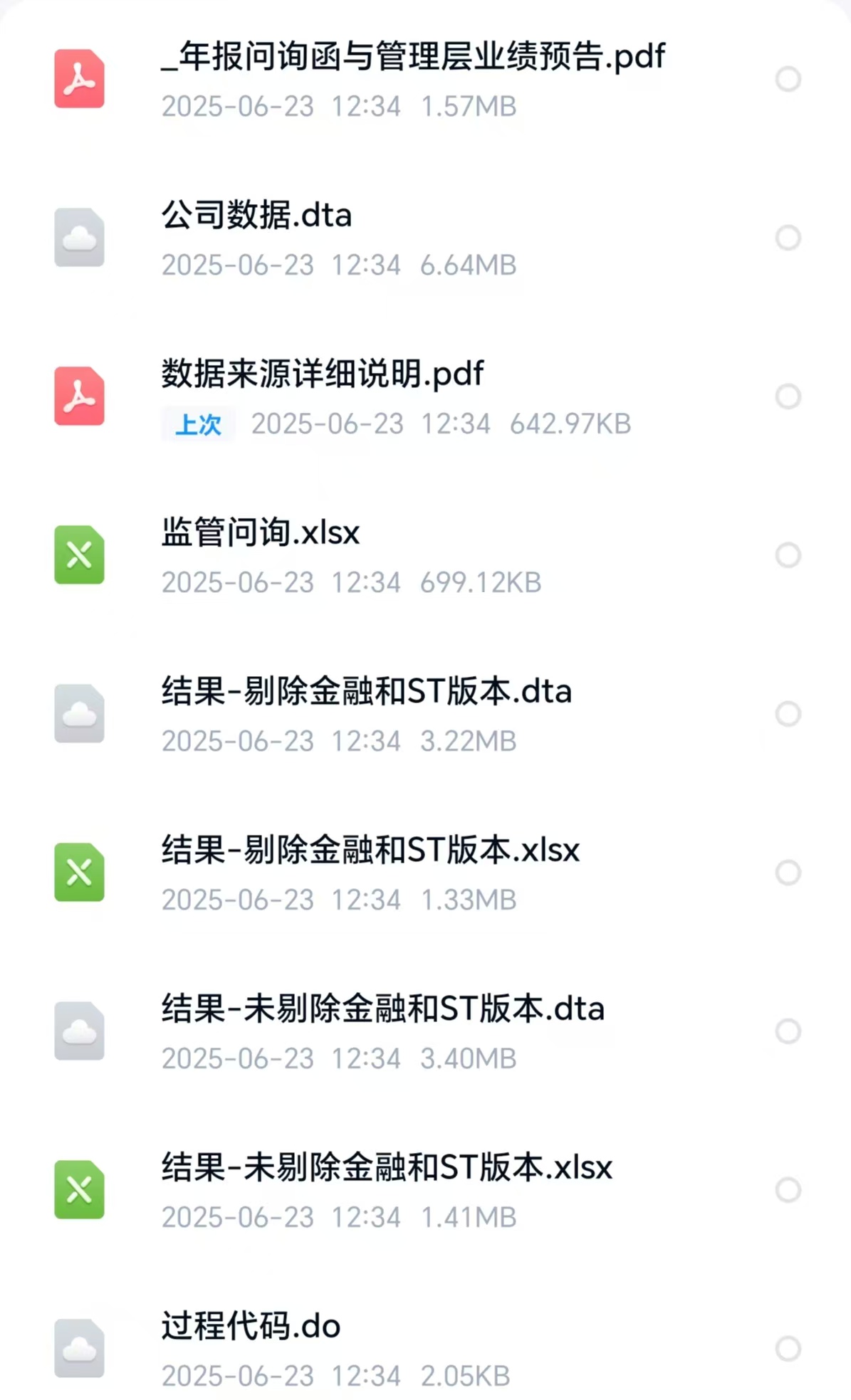Open 结果-剔除金融和ST版本.xlsx spreadsheet

click(370, 851)
